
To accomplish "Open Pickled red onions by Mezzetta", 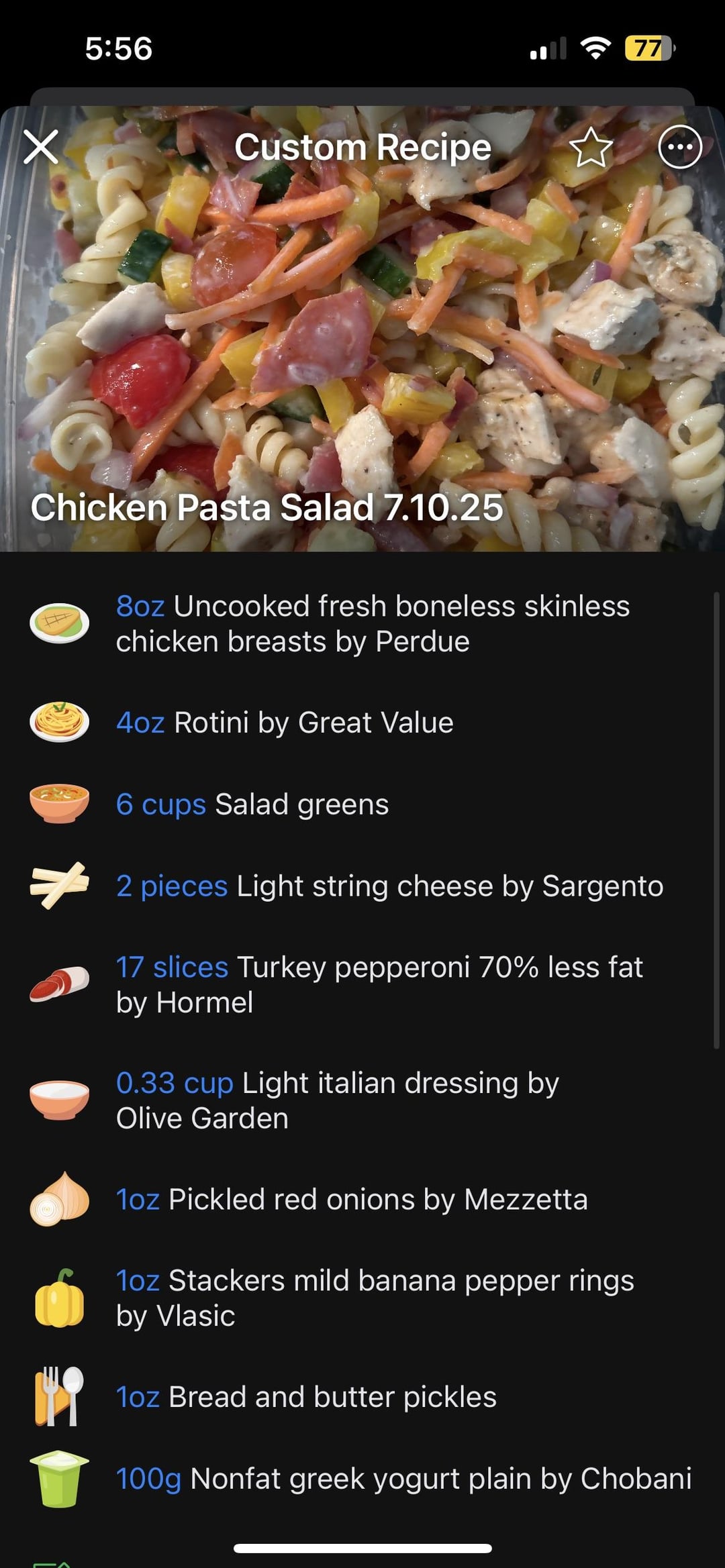I will point(352,1200).
